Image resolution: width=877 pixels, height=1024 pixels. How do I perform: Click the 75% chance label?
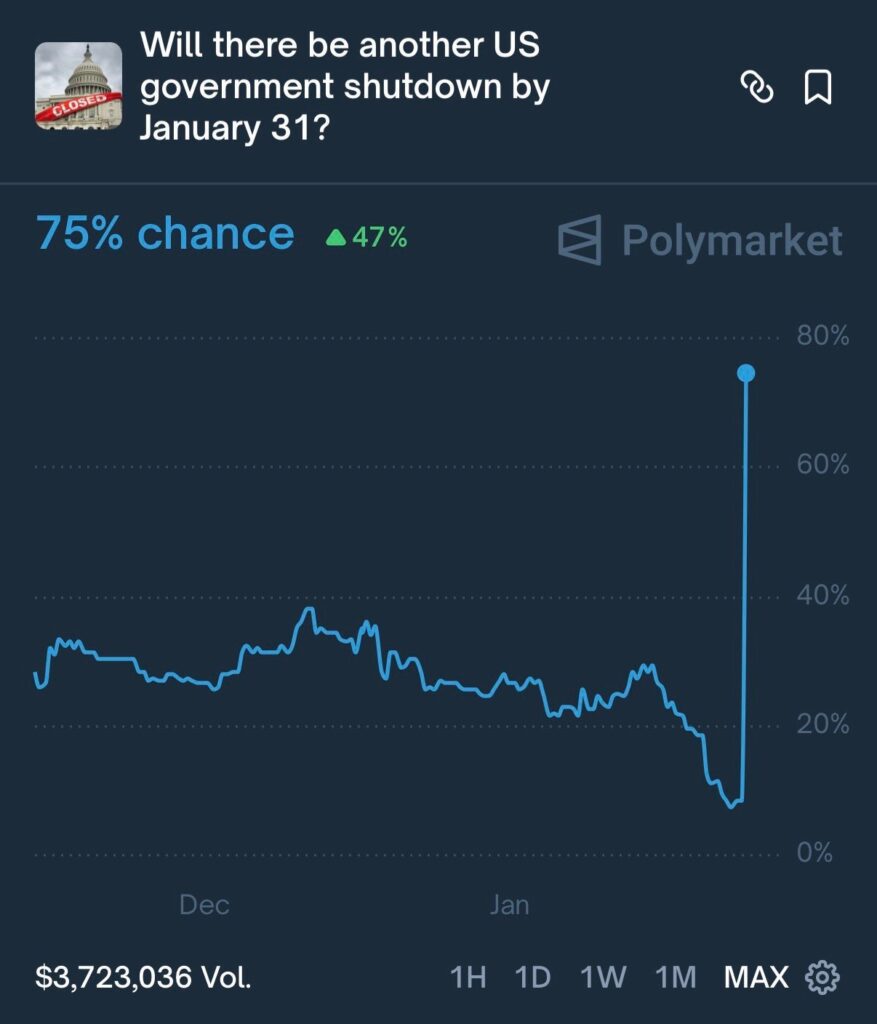coord(165,234)
